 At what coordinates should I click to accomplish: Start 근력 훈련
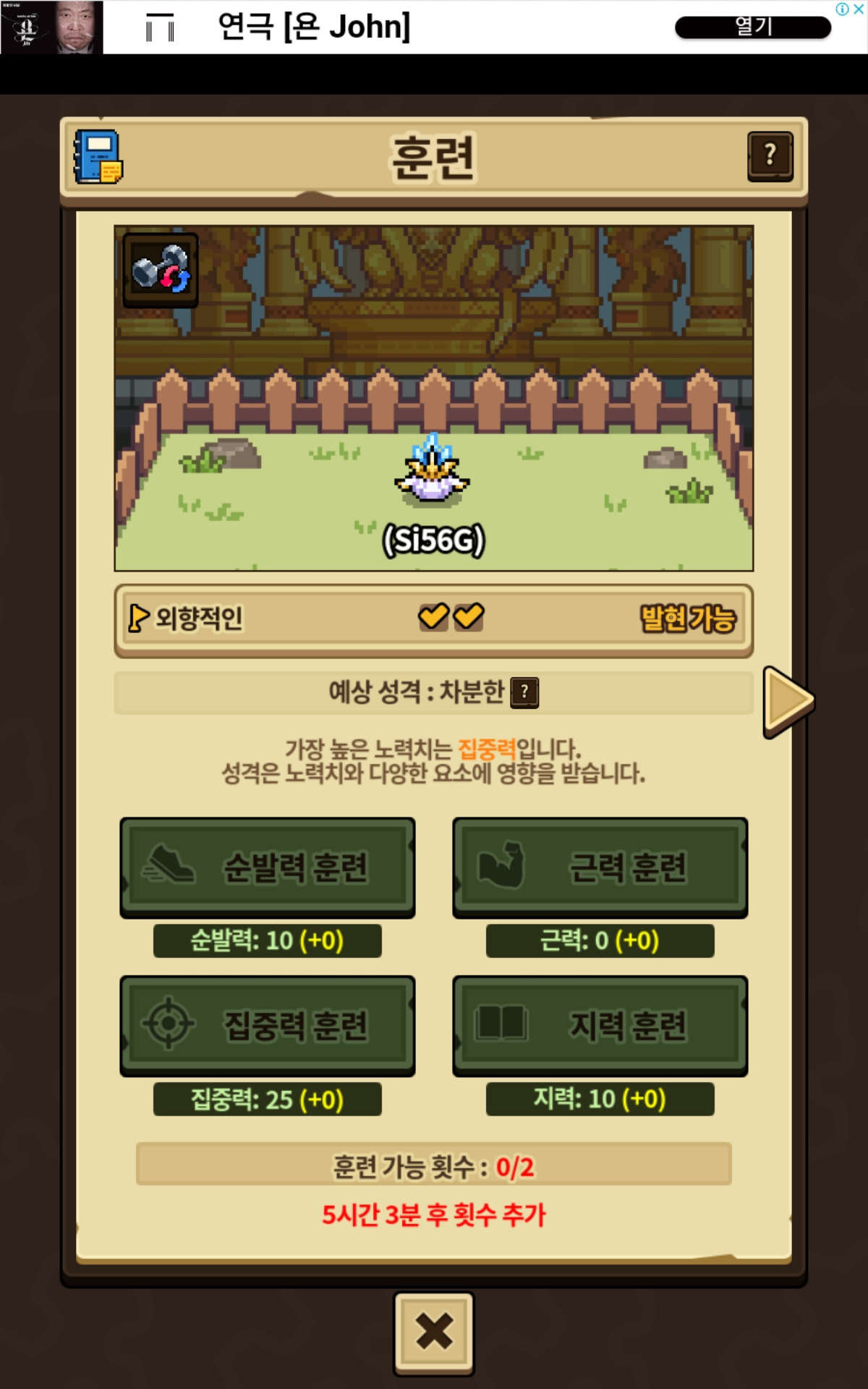pyautogui.click(x=600, y=867)
